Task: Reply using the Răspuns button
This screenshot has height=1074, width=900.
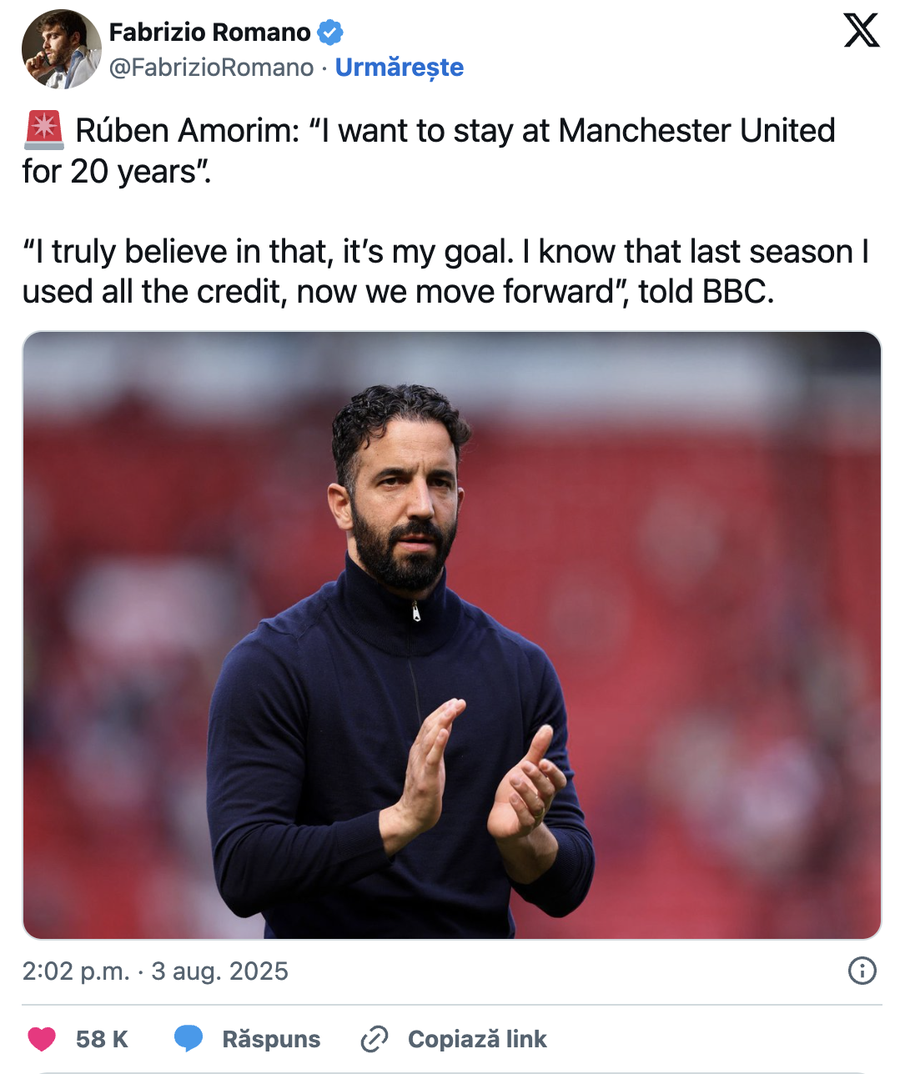Action: 248,1039
